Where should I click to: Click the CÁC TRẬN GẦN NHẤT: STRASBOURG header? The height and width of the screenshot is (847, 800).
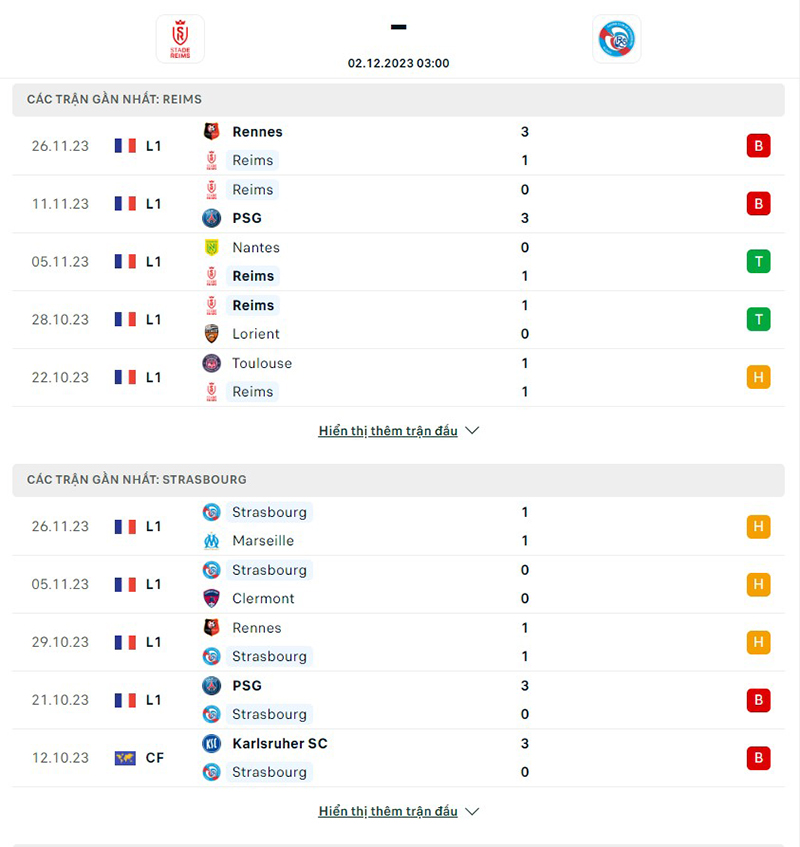pos(135,479)
